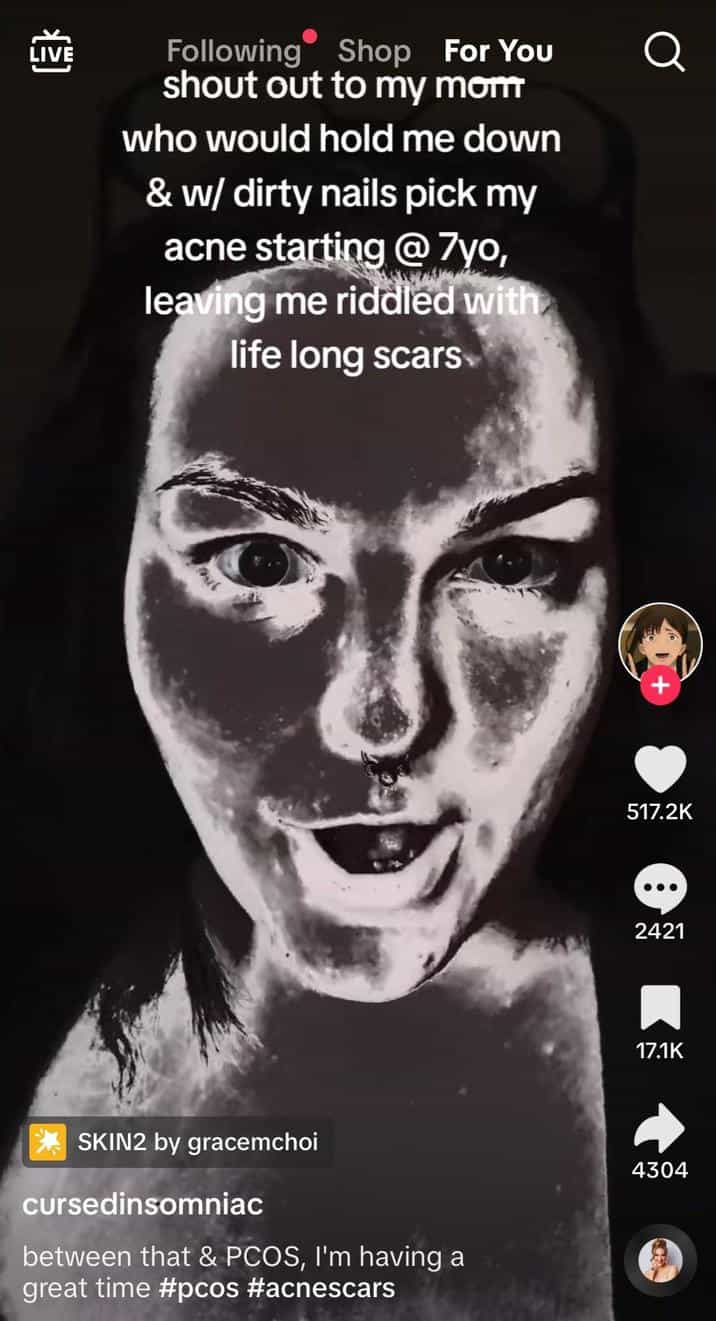Share this video with the arrow
This screenshot has height=1321, width=716.
click(x=660, y=1128)
